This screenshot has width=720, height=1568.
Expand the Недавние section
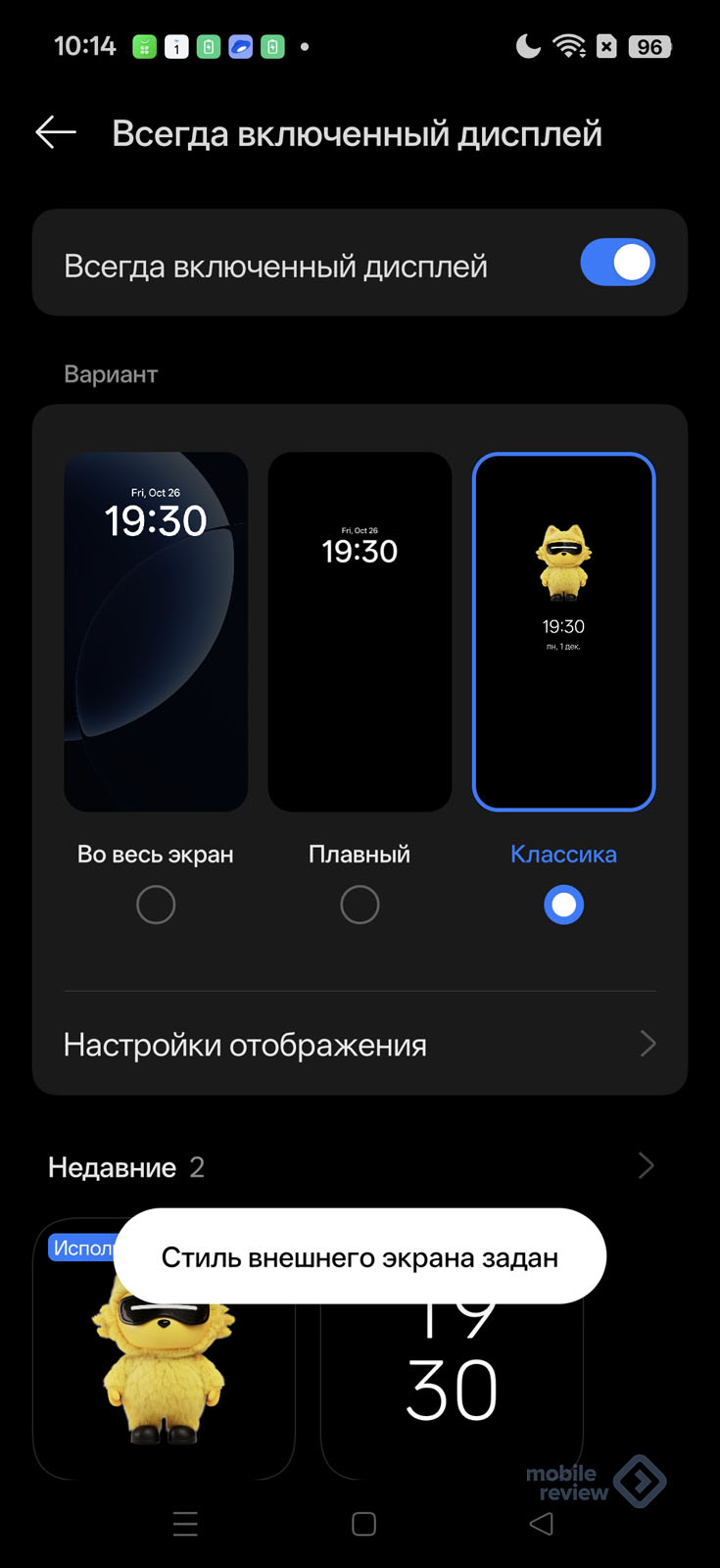646,1166
